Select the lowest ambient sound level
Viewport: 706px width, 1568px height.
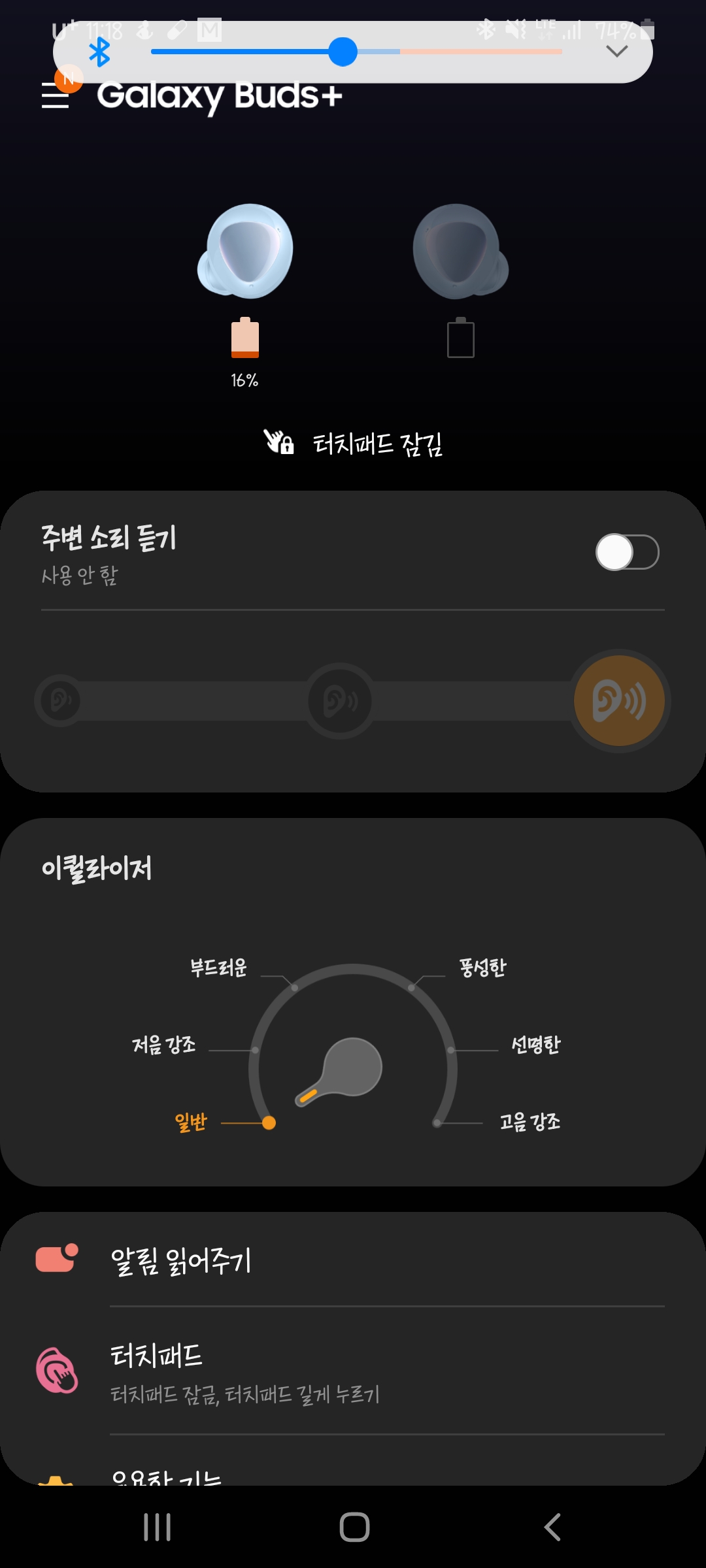pos(60,701)
